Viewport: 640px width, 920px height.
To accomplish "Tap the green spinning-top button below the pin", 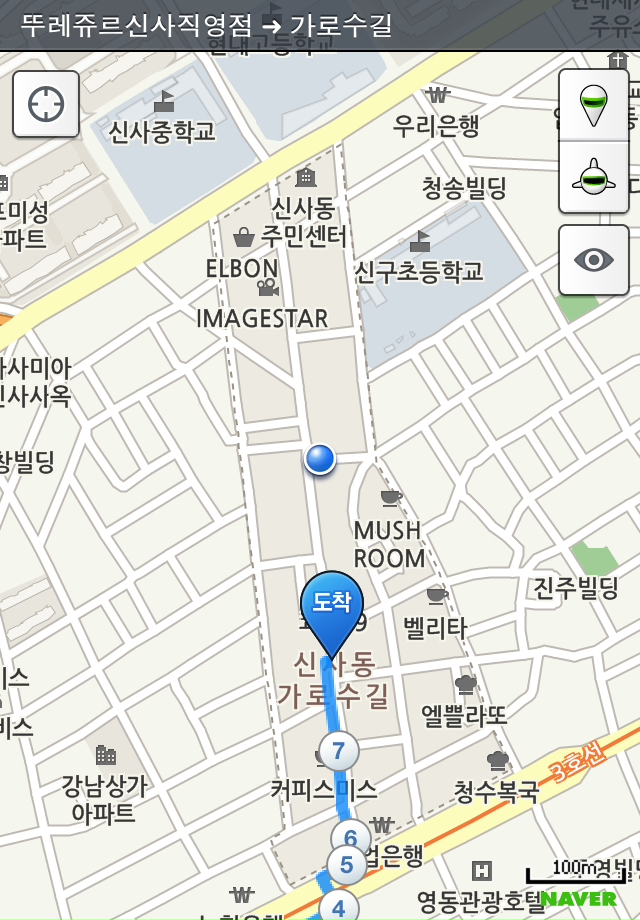I will (594, 178).
